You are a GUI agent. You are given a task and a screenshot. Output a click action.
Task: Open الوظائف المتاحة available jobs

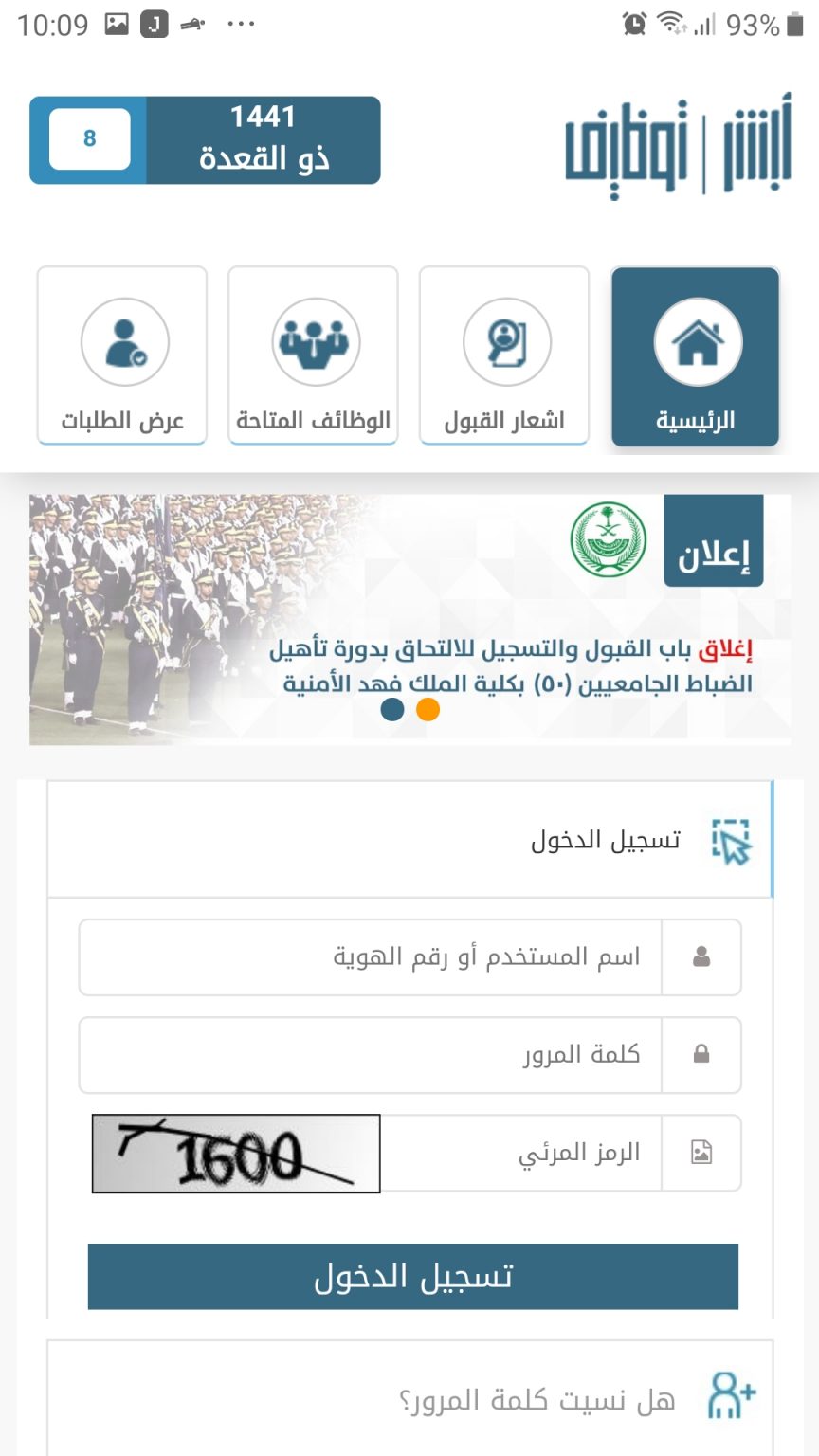313,356
